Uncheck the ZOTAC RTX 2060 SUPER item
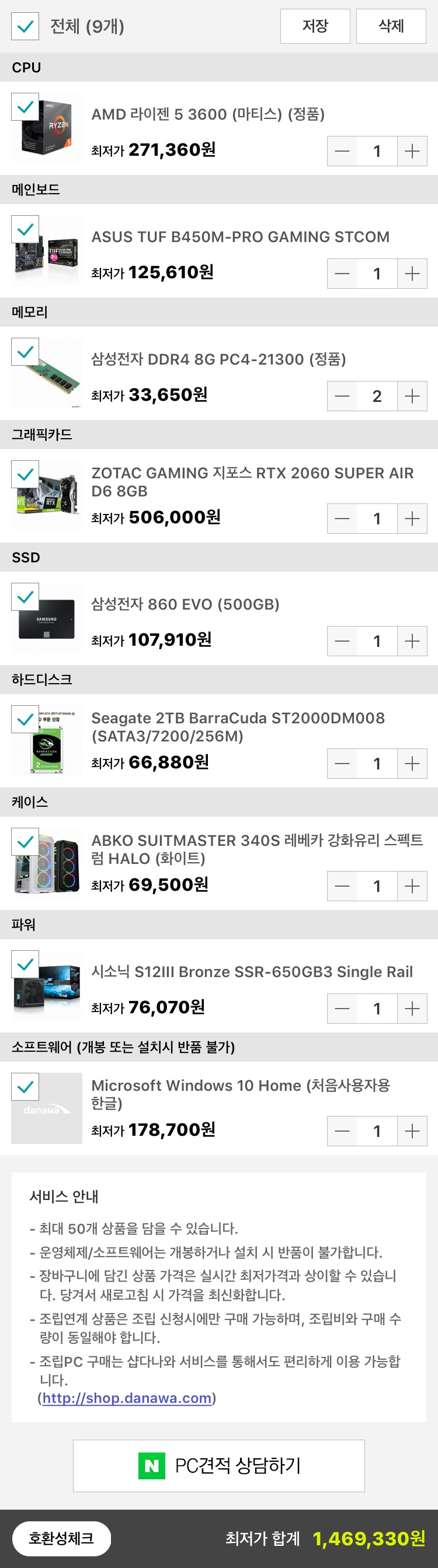This screenshot has width=438, height=1568. click(25, 474)
